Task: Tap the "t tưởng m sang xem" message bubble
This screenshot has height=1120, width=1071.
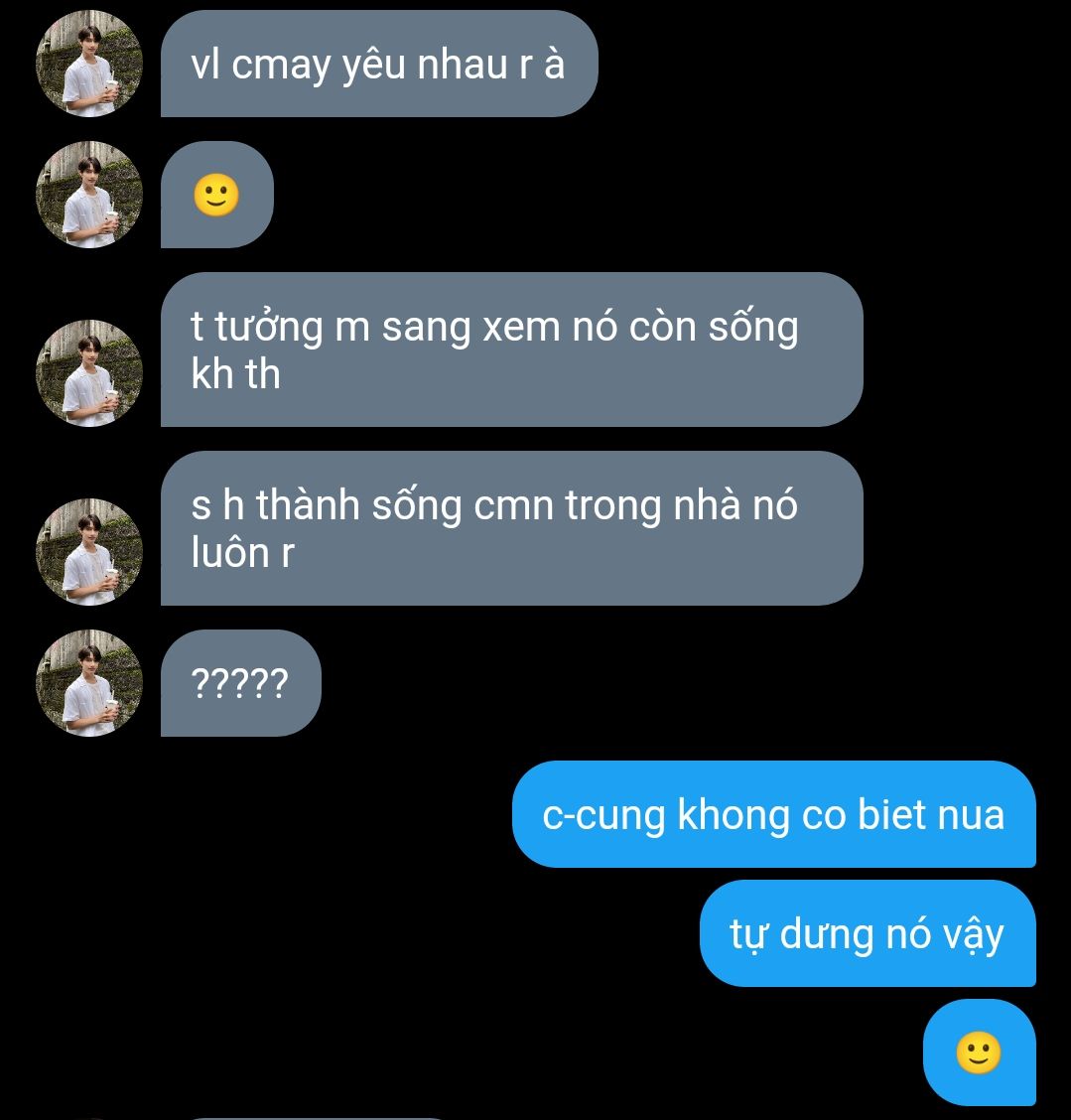Action: tap(511, 350)
